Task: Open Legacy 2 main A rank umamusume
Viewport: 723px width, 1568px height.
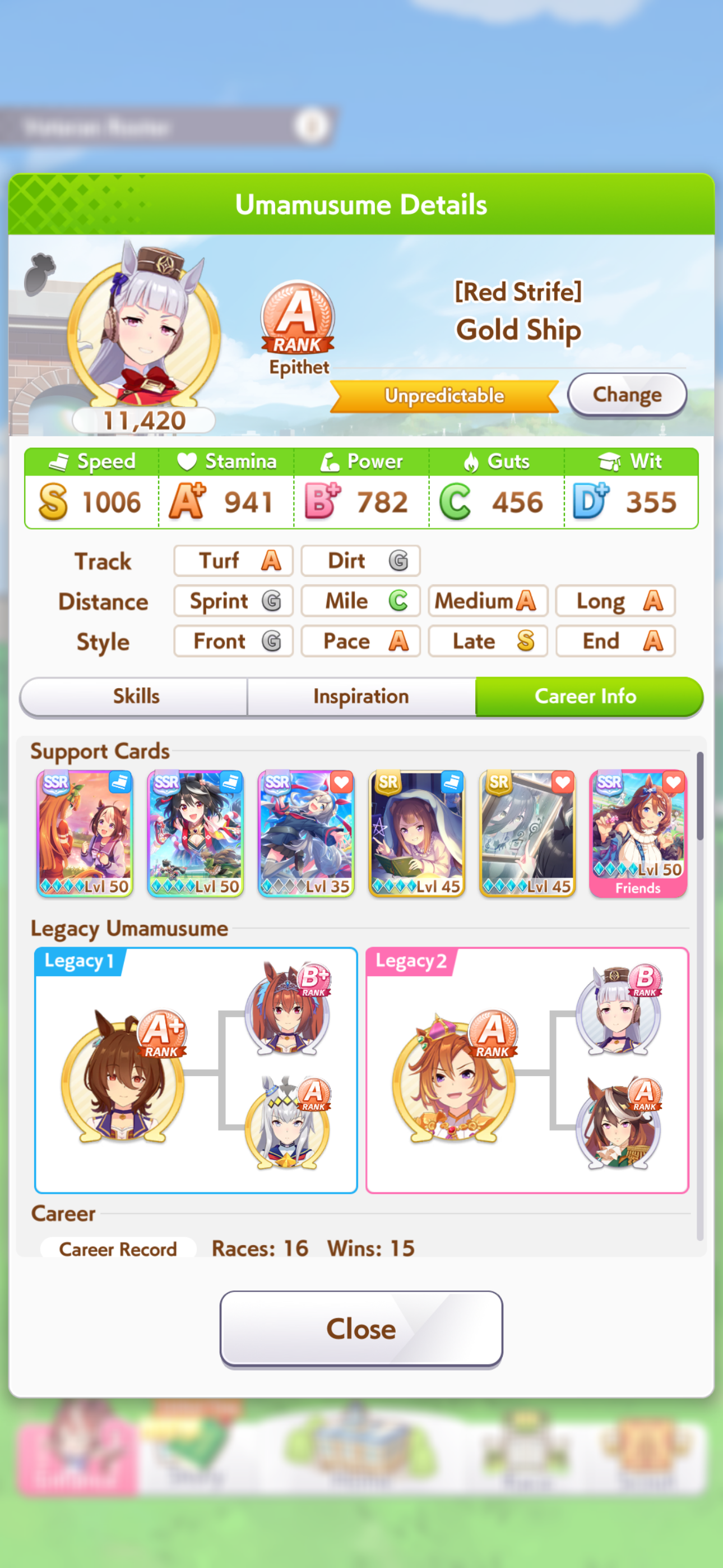Action: pyautogui.click(x=454, y=1076)
